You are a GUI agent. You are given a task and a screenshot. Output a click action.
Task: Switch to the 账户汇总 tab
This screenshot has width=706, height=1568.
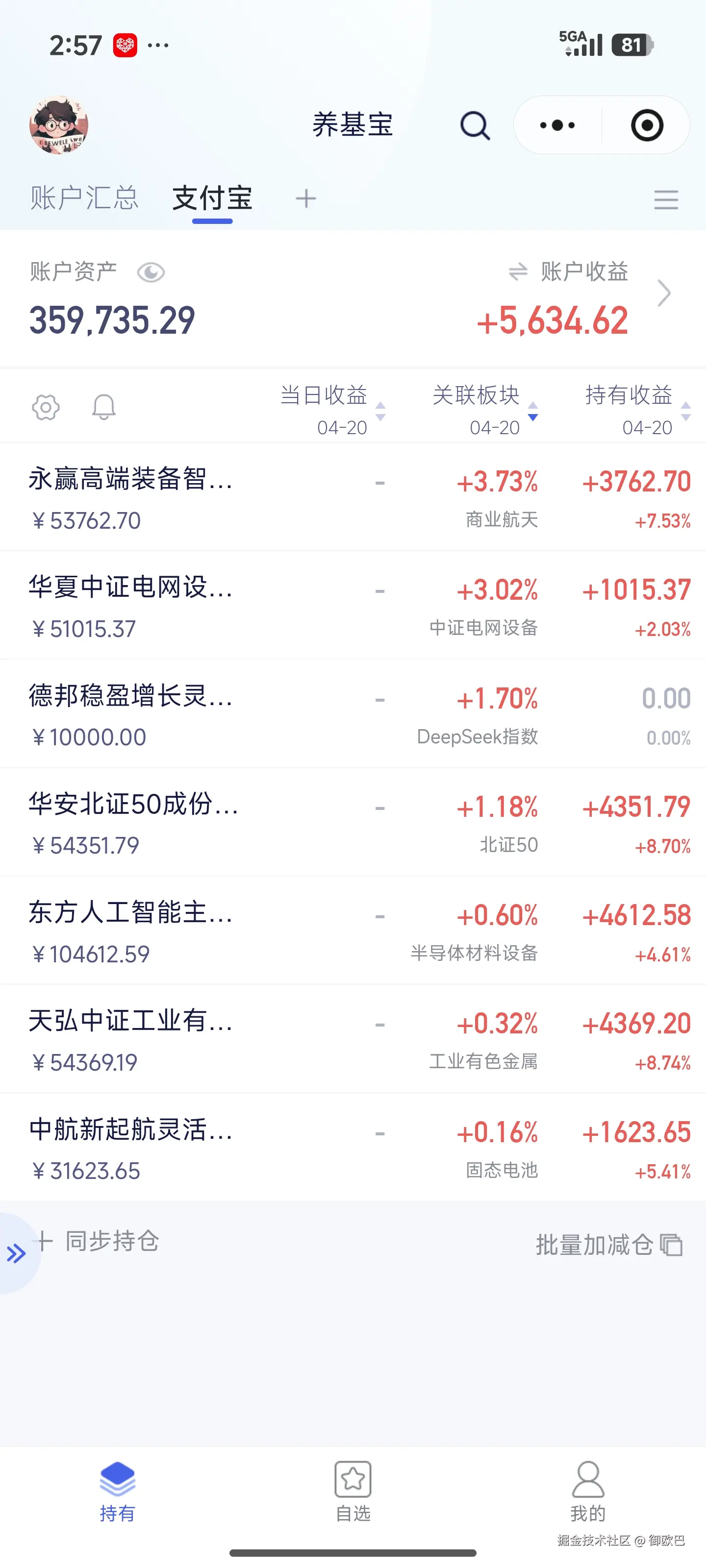(x=84, y=198)
